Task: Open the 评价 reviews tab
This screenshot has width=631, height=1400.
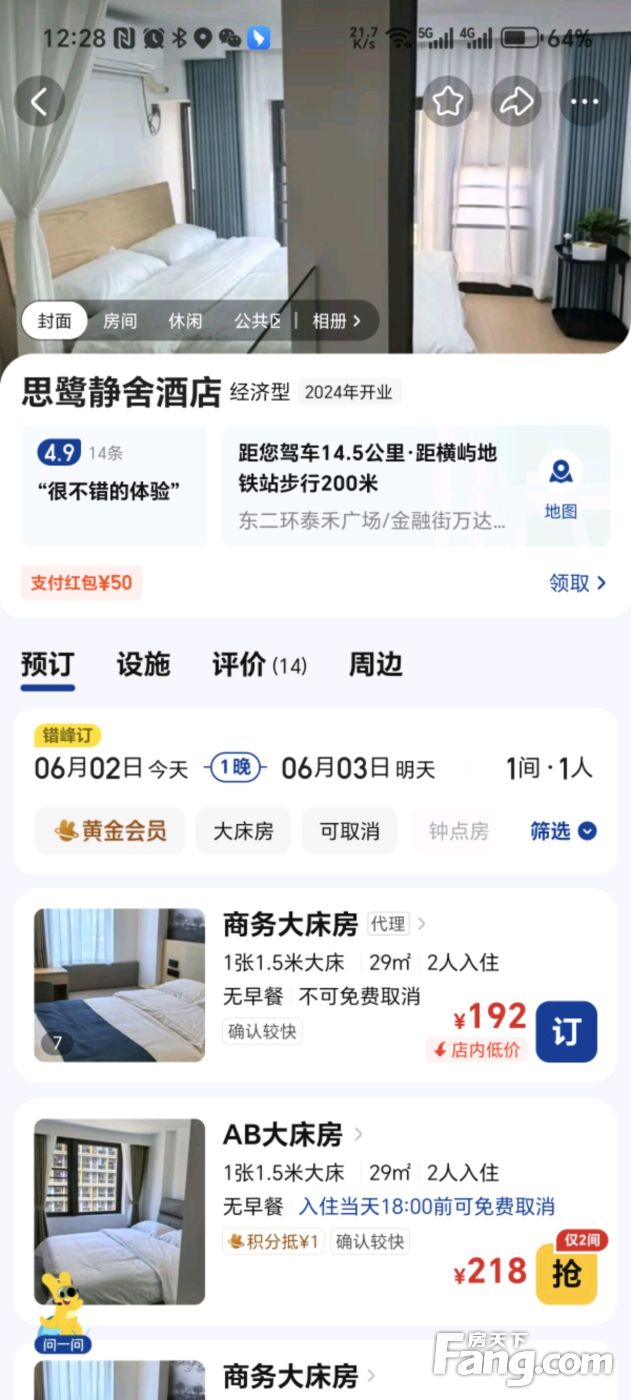Action: point(259,664)
